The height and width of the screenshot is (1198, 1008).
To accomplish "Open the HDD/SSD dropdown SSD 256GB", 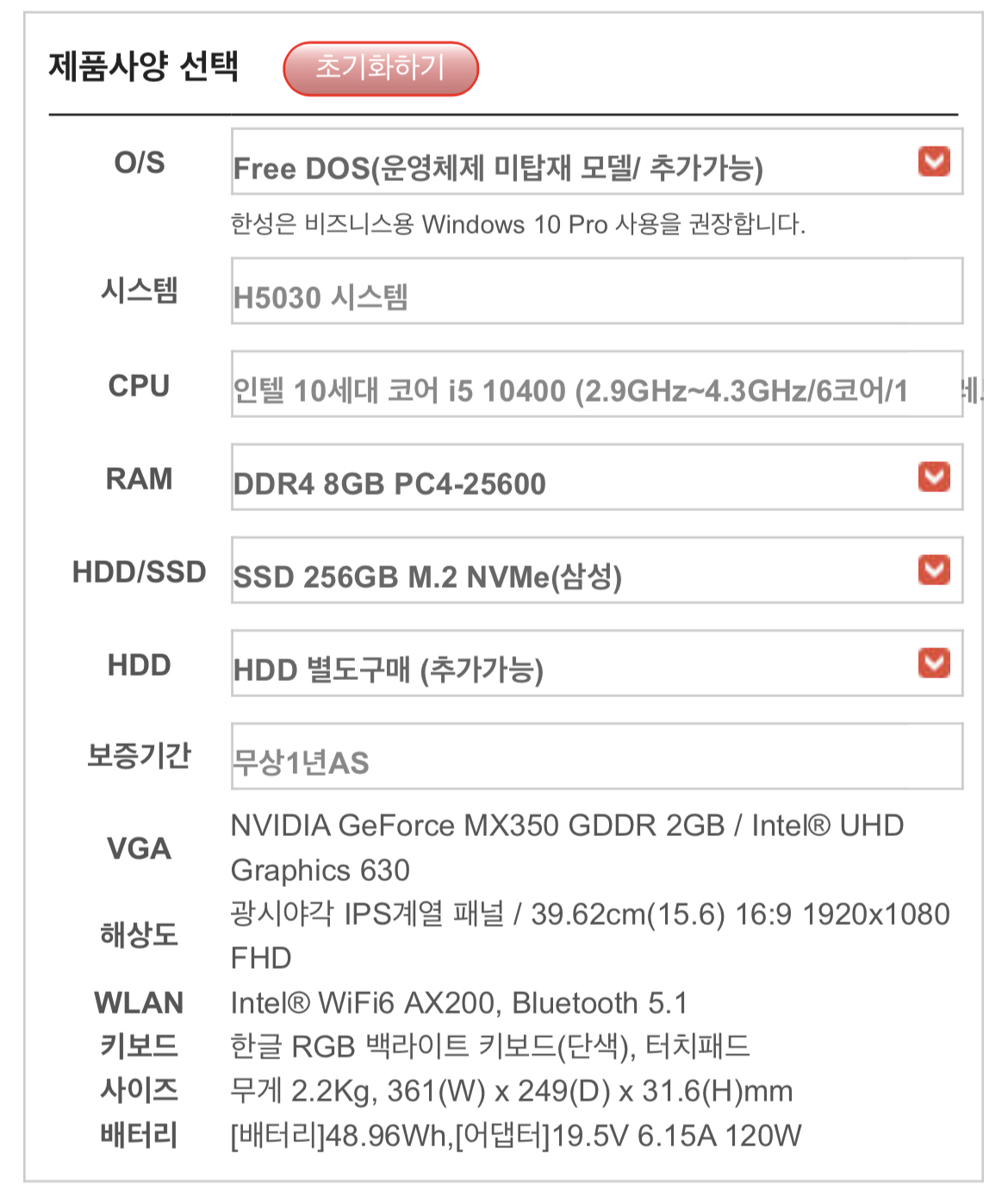I will [596, 571].
